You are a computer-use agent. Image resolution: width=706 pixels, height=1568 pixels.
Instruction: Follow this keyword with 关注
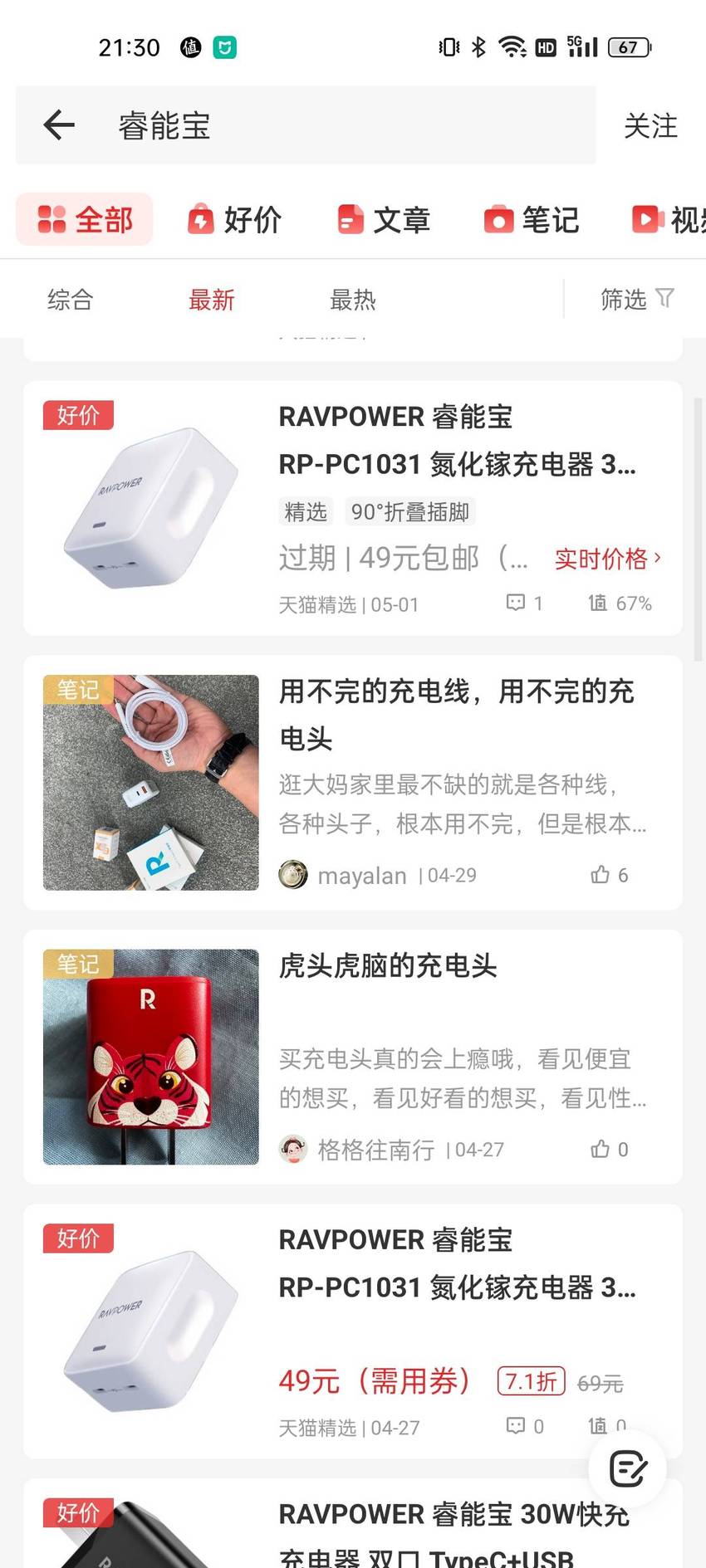pyautogui.click(x=650, y=126)
